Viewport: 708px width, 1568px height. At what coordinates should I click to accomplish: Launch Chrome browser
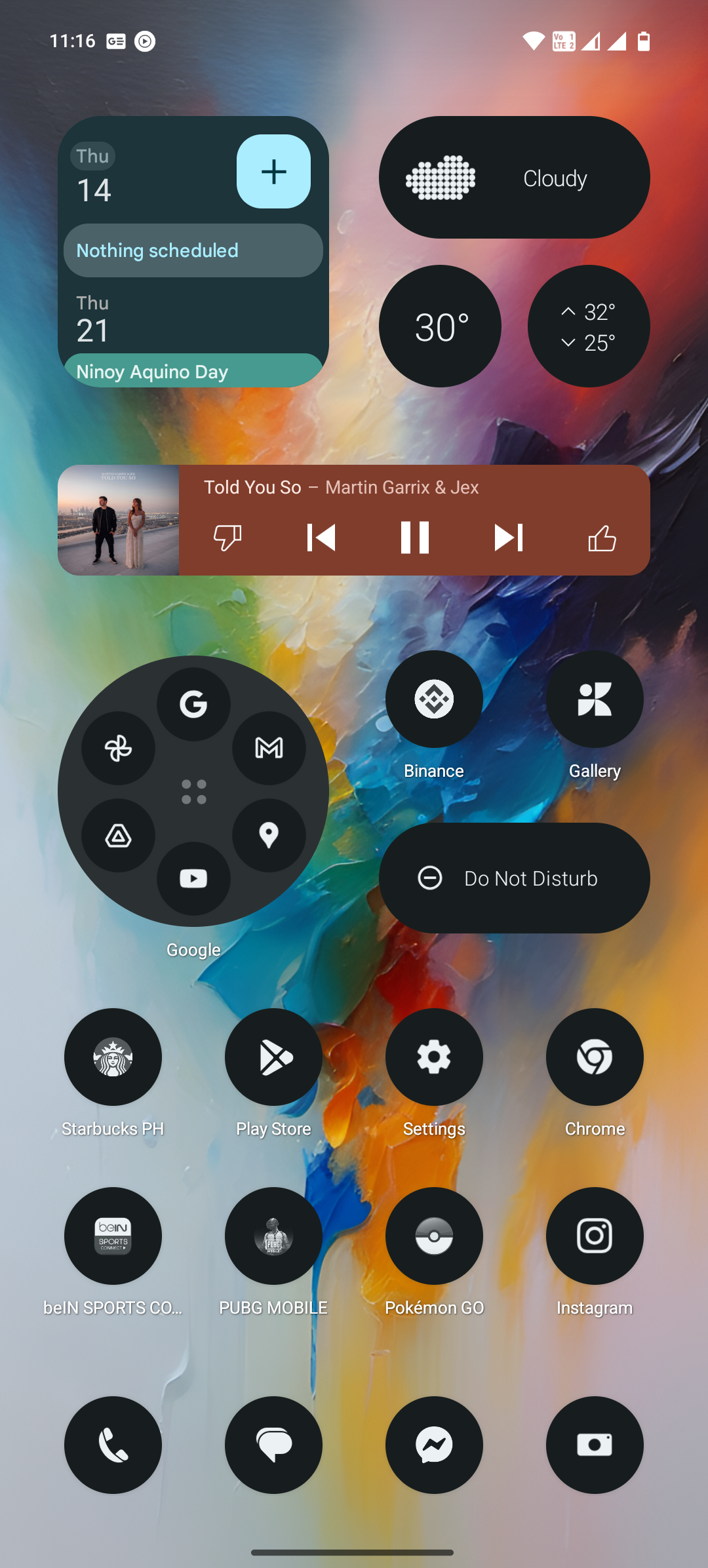(x=595, y=1057)
